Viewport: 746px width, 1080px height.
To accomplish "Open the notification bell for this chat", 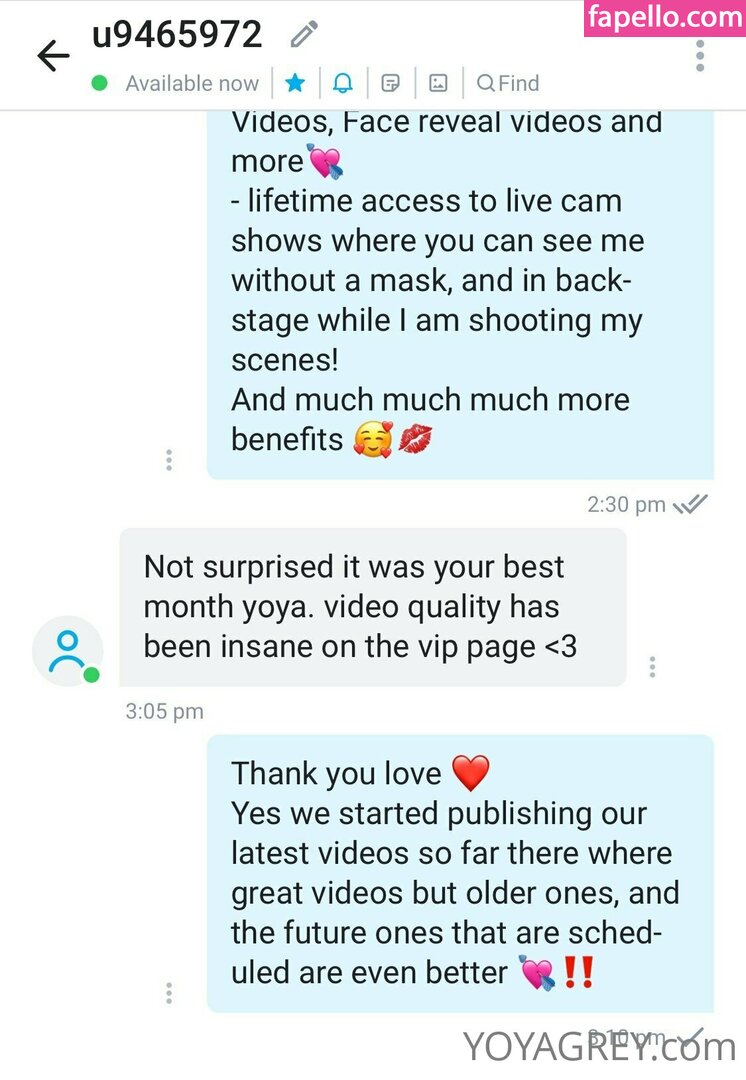I will pos(343,83).
